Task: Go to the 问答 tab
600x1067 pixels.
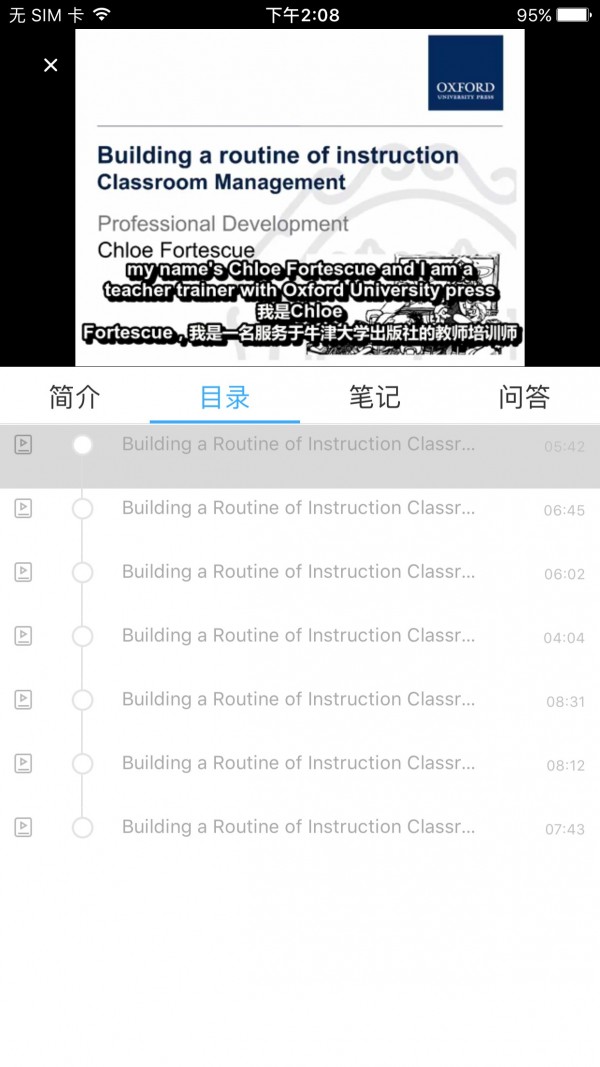Action: [x=524, y=397]
